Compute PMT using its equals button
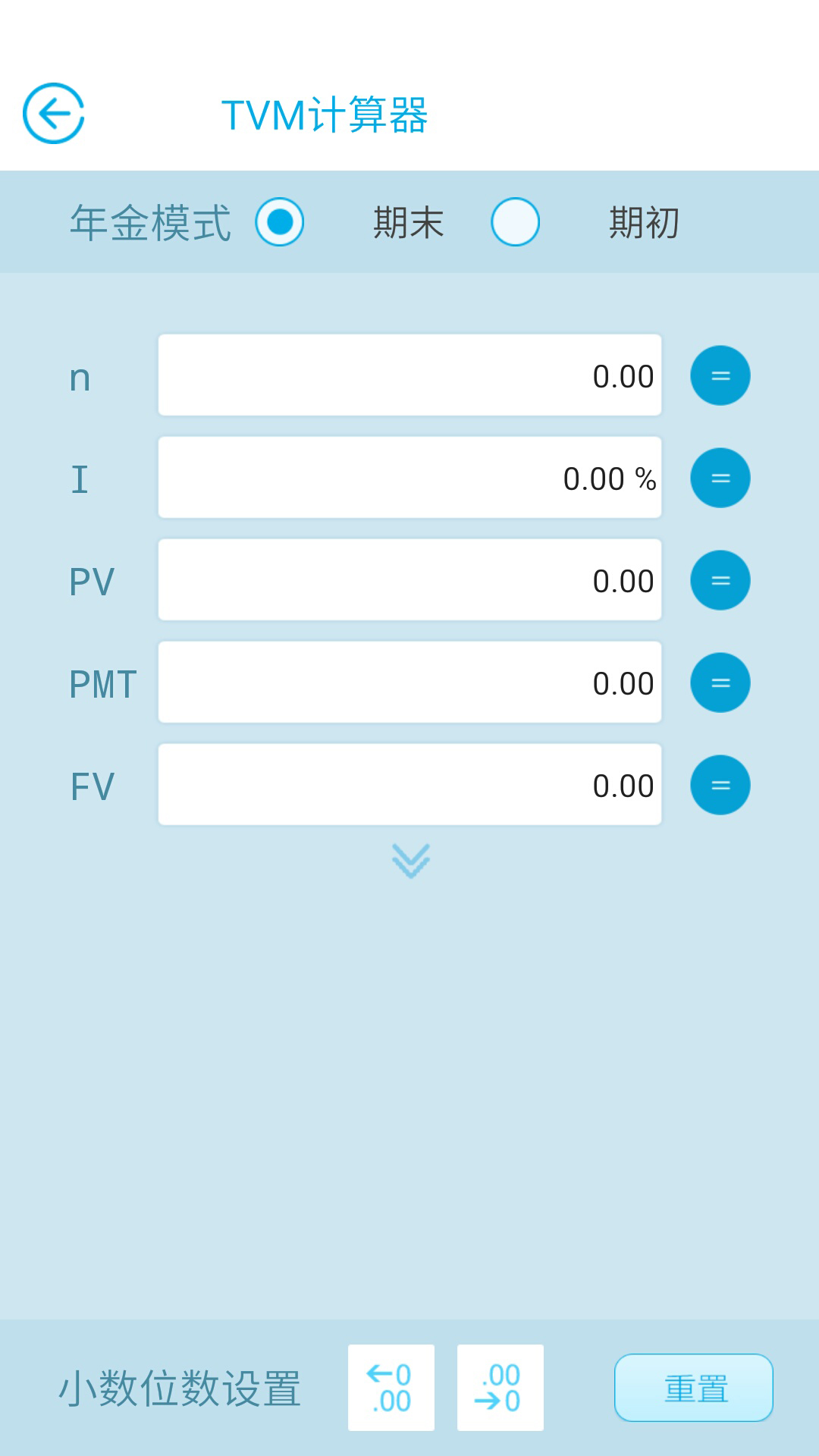Image resolution: width=819 pixels, height=1456 pixels. (720, 682)
